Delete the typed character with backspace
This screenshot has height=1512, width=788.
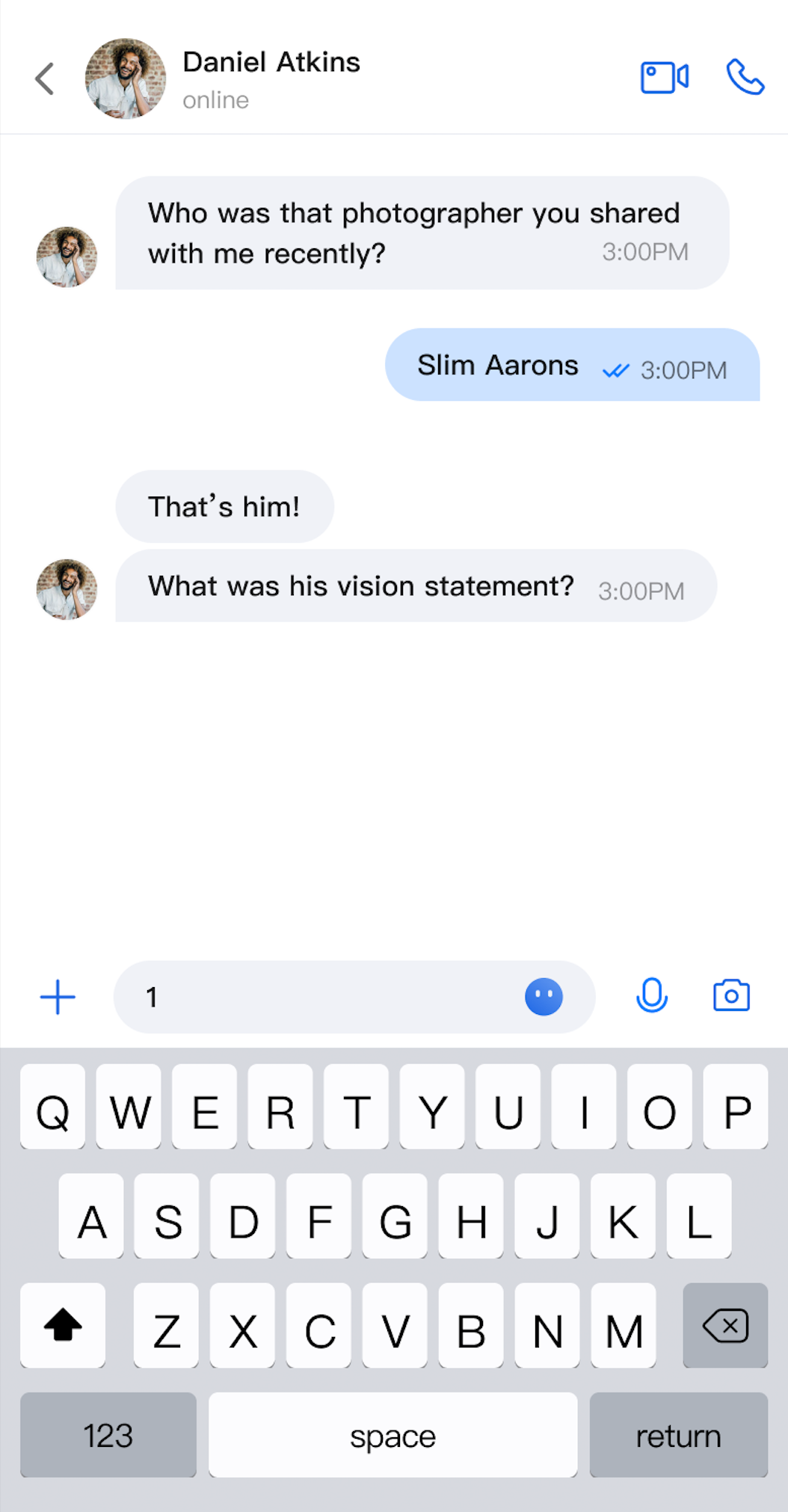[724, 1326]
